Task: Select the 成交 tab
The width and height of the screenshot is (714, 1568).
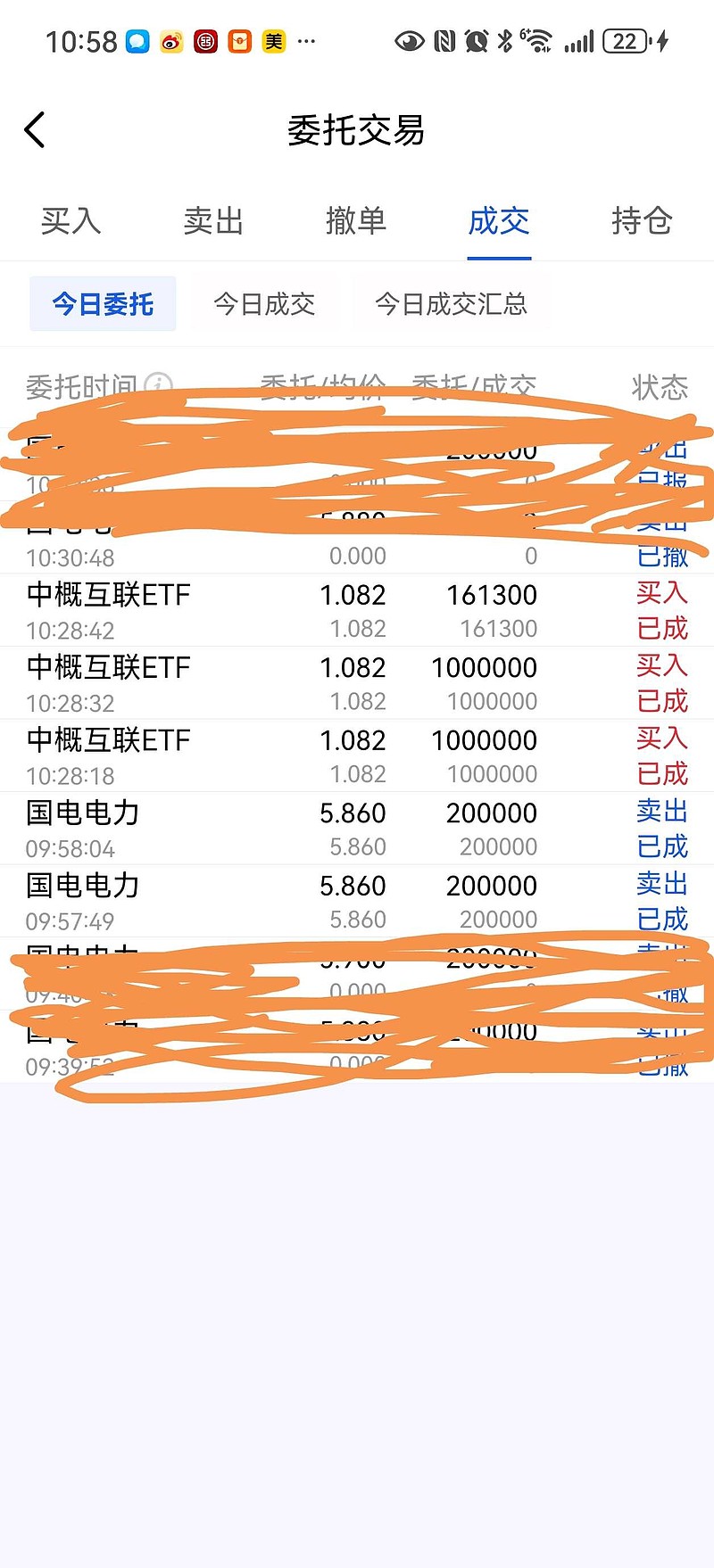Action: tap(499, 221)
